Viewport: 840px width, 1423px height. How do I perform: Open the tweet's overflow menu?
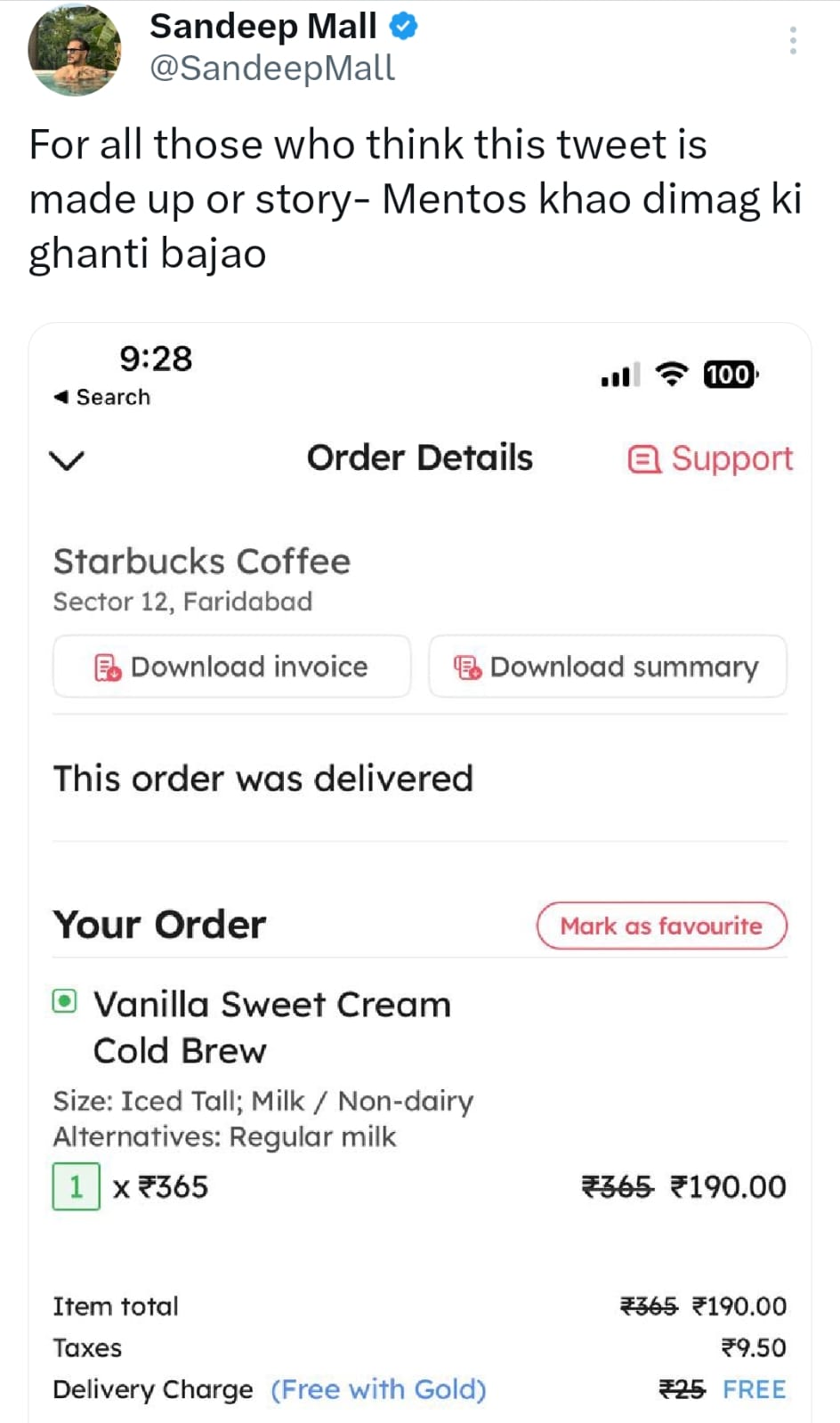[x=792, y=41]
